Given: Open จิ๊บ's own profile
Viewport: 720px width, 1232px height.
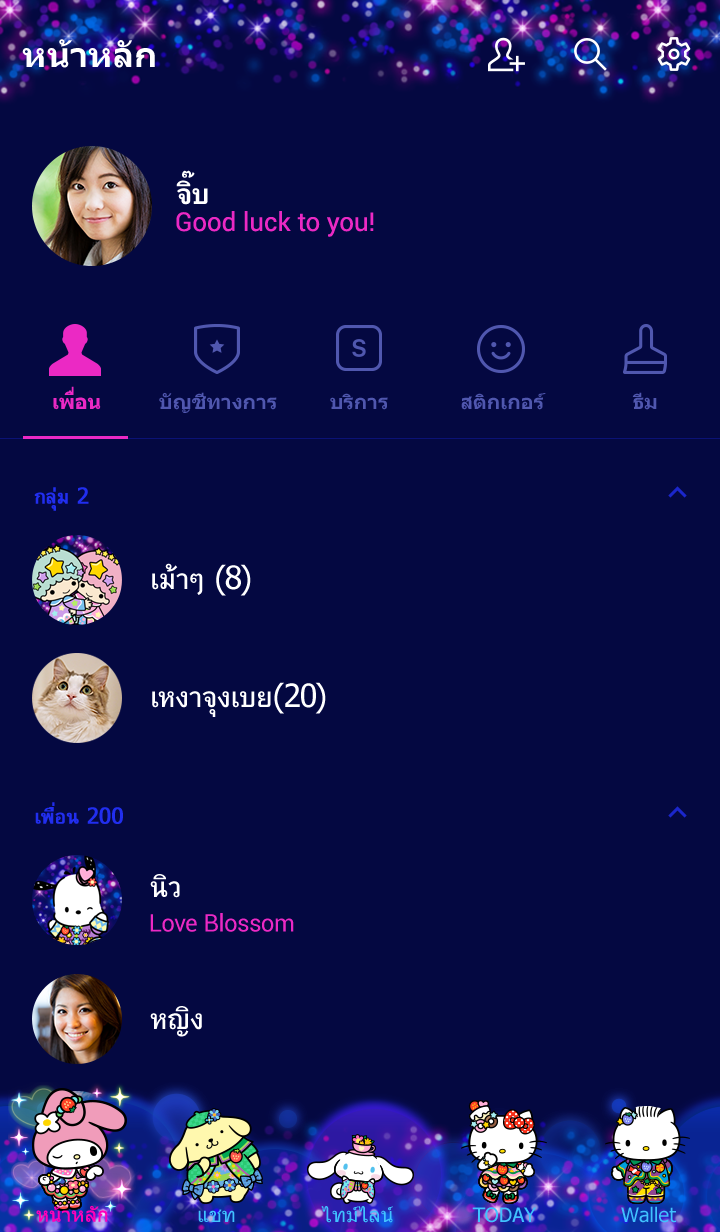Looking at the screenshot, I should click(x=91, y=206).
